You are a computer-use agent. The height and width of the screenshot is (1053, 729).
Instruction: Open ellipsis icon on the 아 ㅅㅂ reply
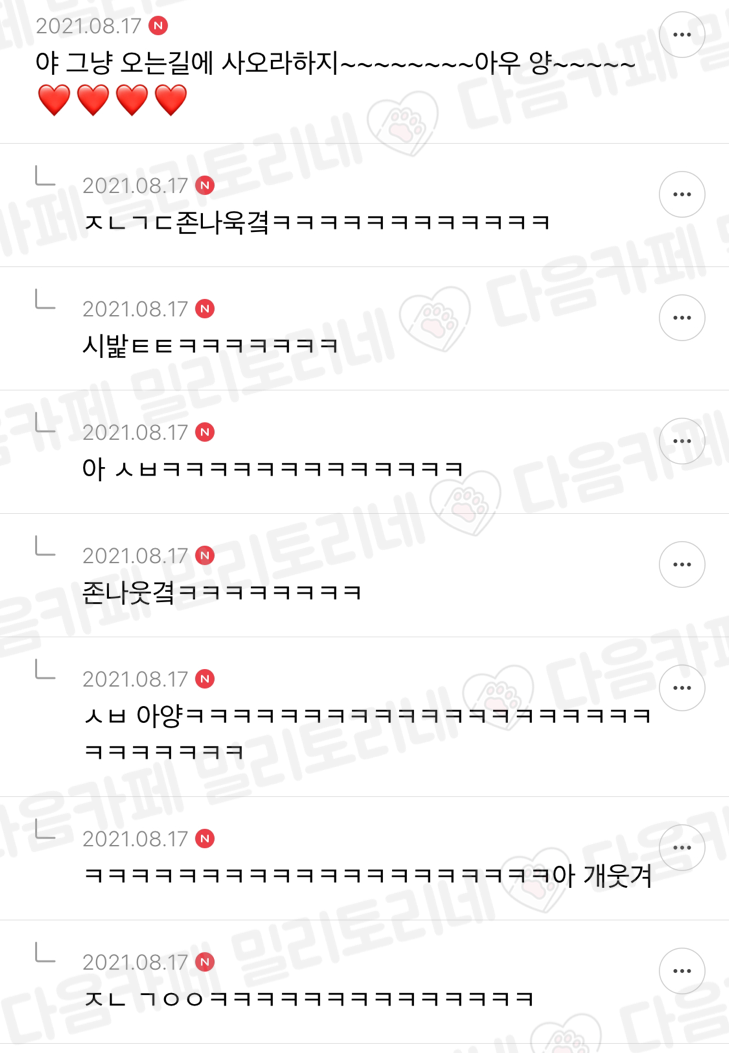(682, 440)
